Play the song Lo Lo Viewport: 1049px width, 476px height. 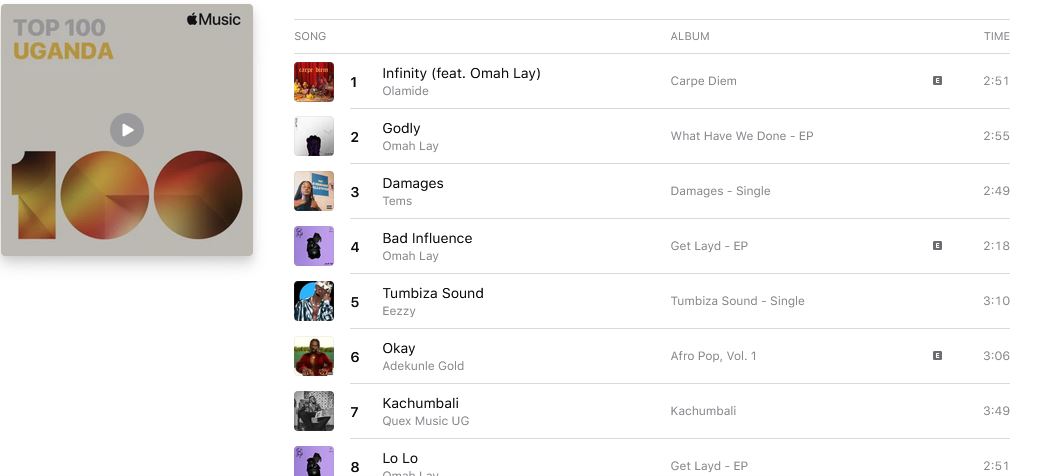[314, 462]
